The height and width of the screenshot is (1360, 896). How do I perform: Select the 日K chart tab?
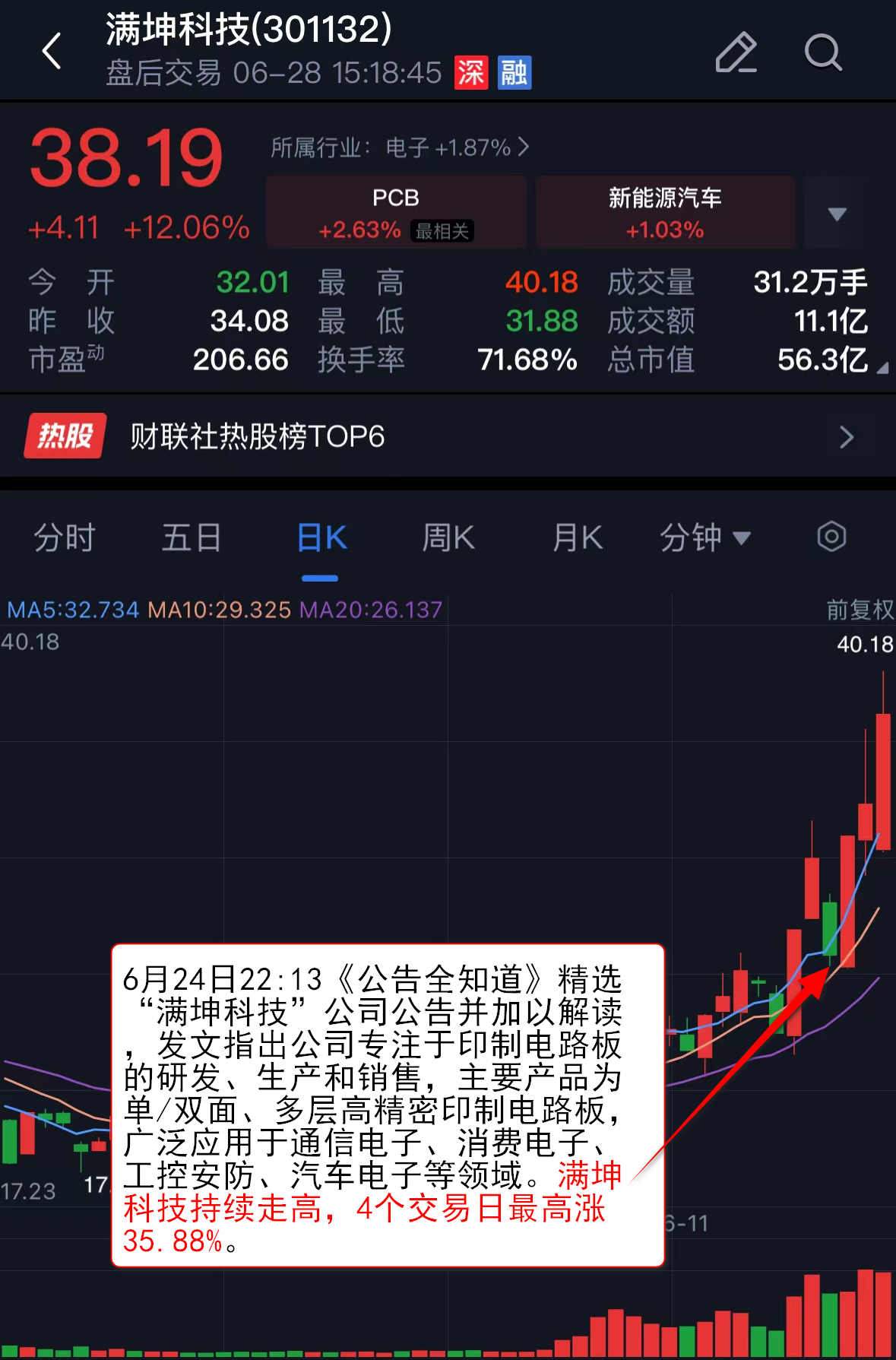(321, 538)
